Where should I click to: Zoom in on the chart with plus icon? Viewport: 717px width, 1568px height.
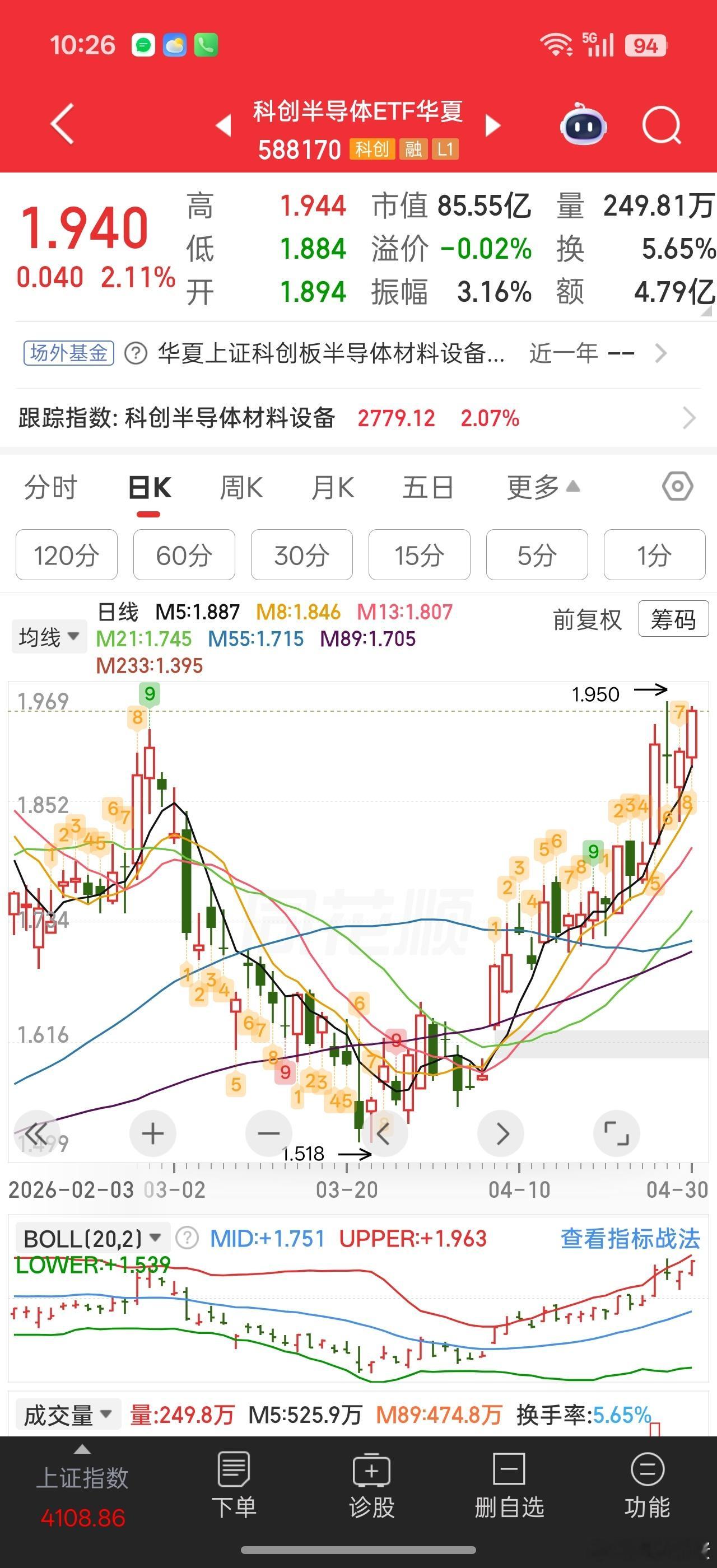click(152, 1133)
